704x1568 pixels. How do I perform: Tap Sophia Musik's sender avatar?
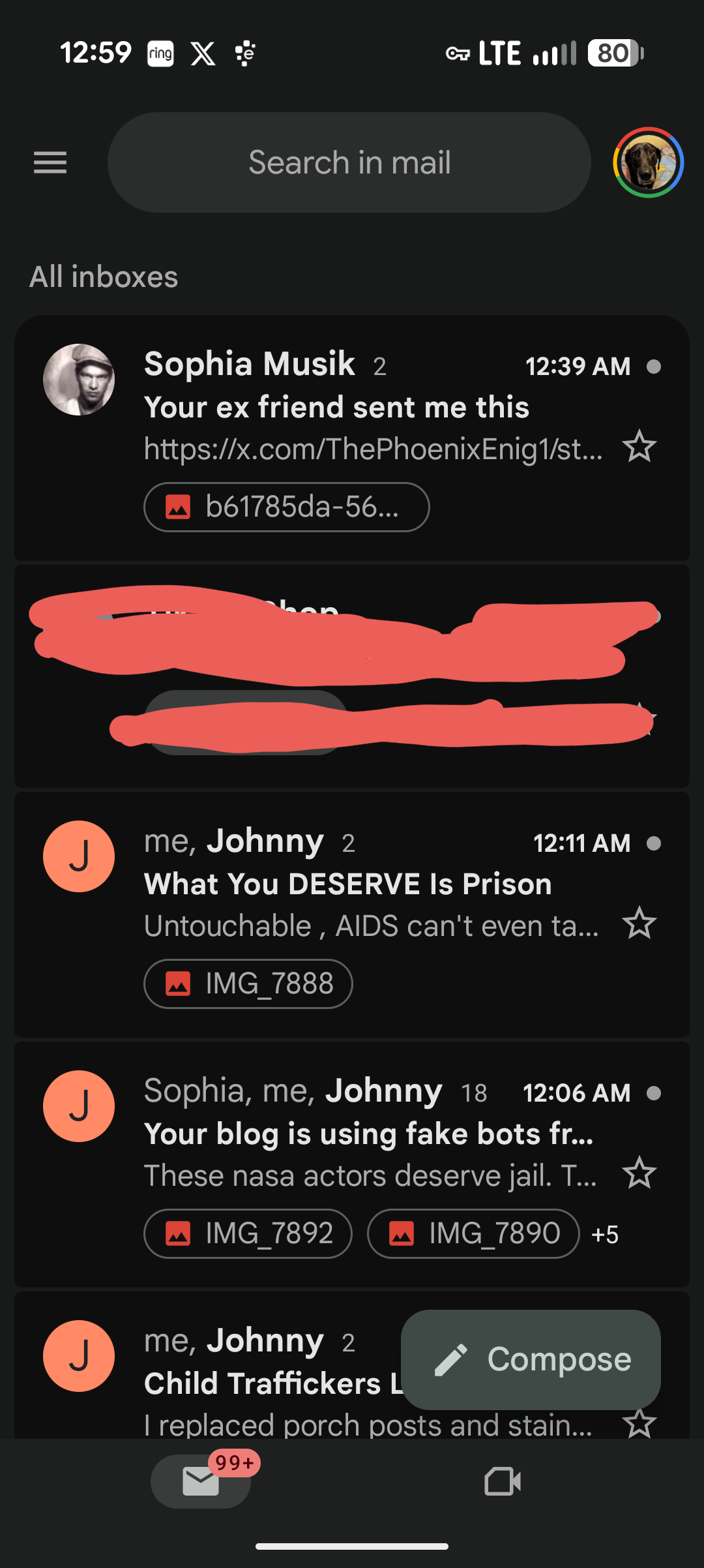pyautogui.click(x=79, y=380)
